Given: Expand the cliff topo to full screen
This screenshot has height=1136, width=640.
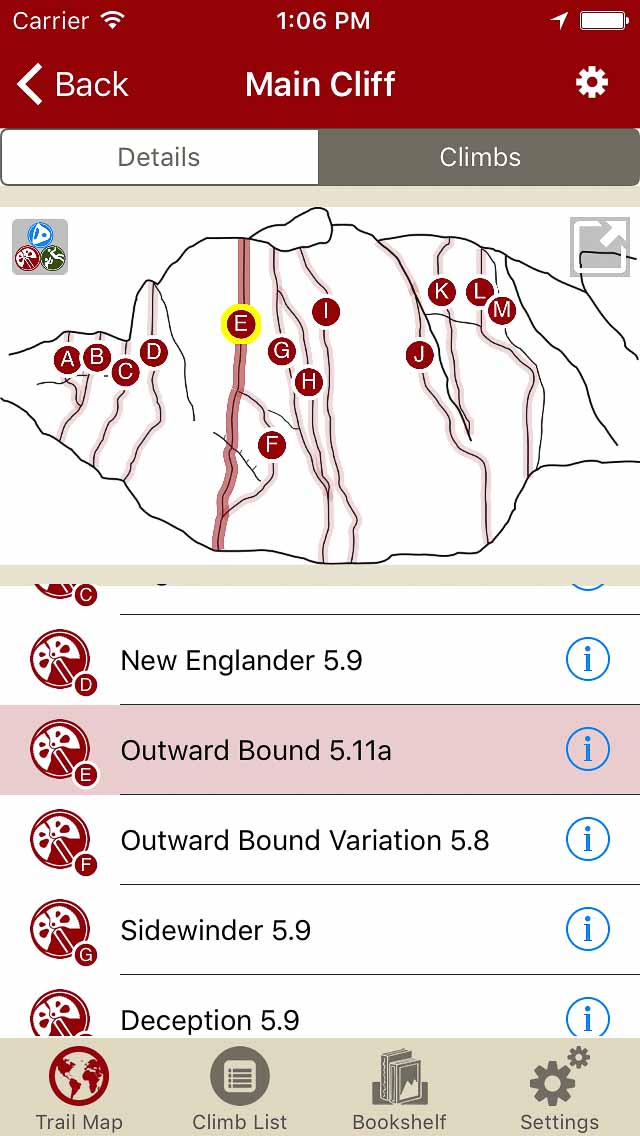Looking at the screenshot, I should (x=600, y=246).
